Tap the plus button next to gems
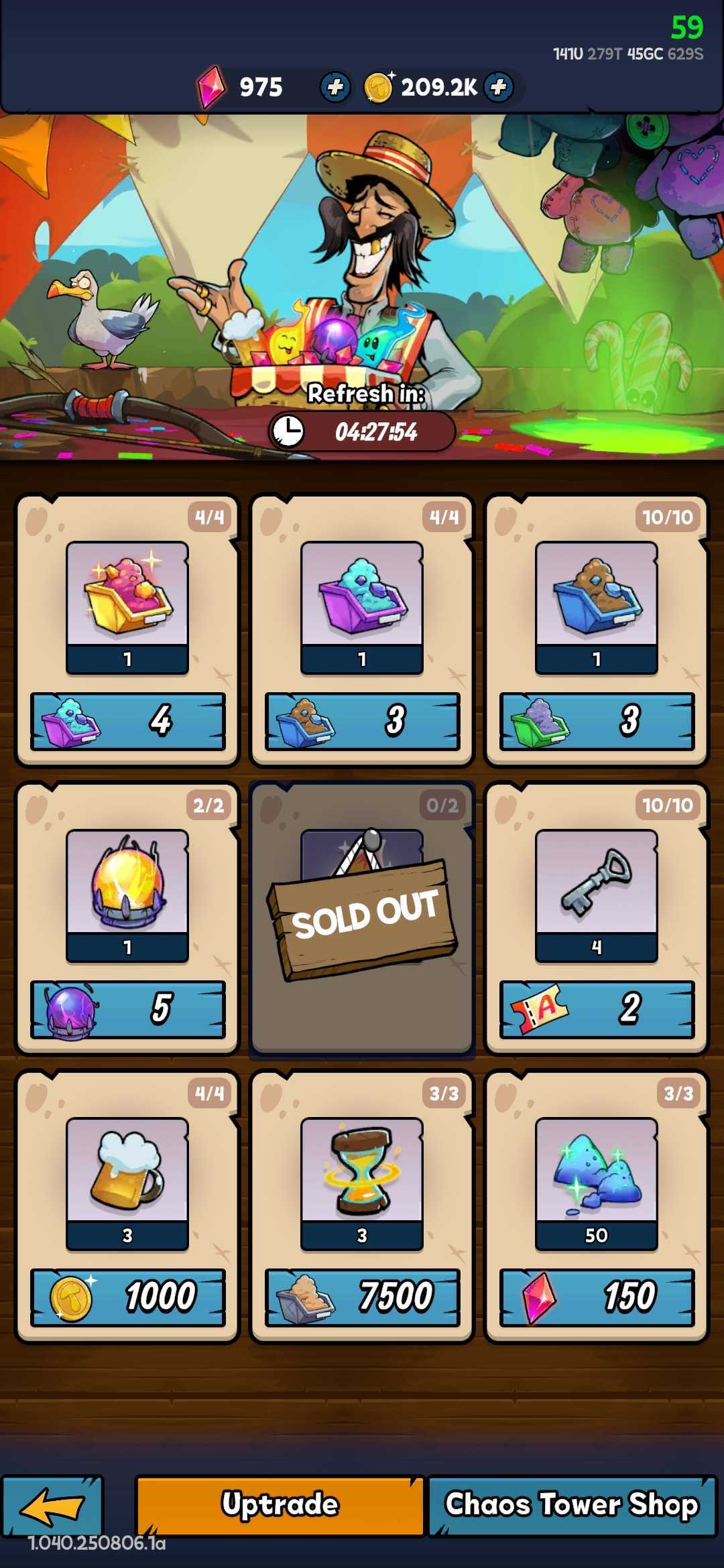Screen dimensions: 724x1568 click(x=335, y=87)
